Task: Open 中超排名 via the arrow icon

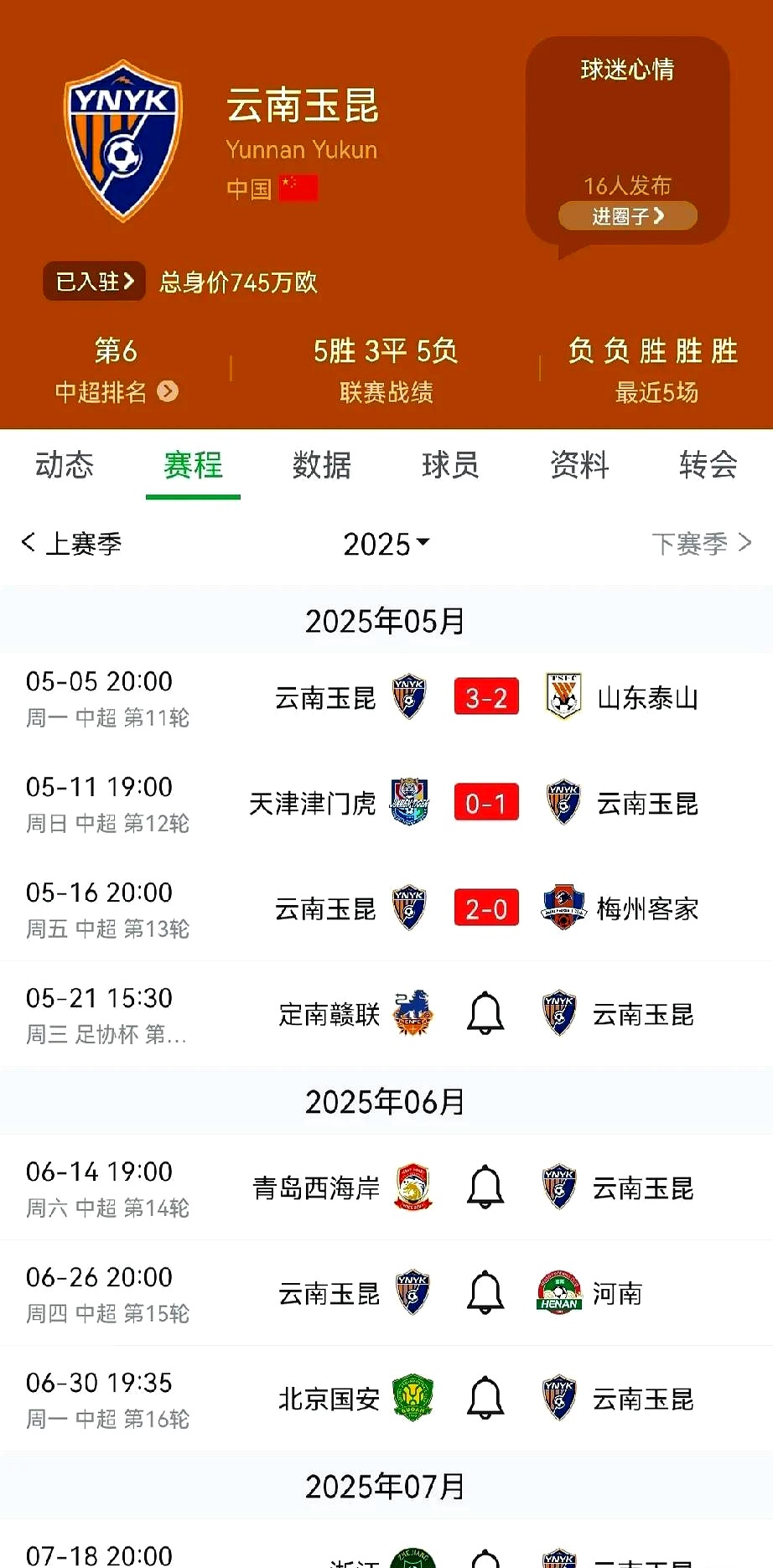Action: pyautogui.click(x=169, y=392)
